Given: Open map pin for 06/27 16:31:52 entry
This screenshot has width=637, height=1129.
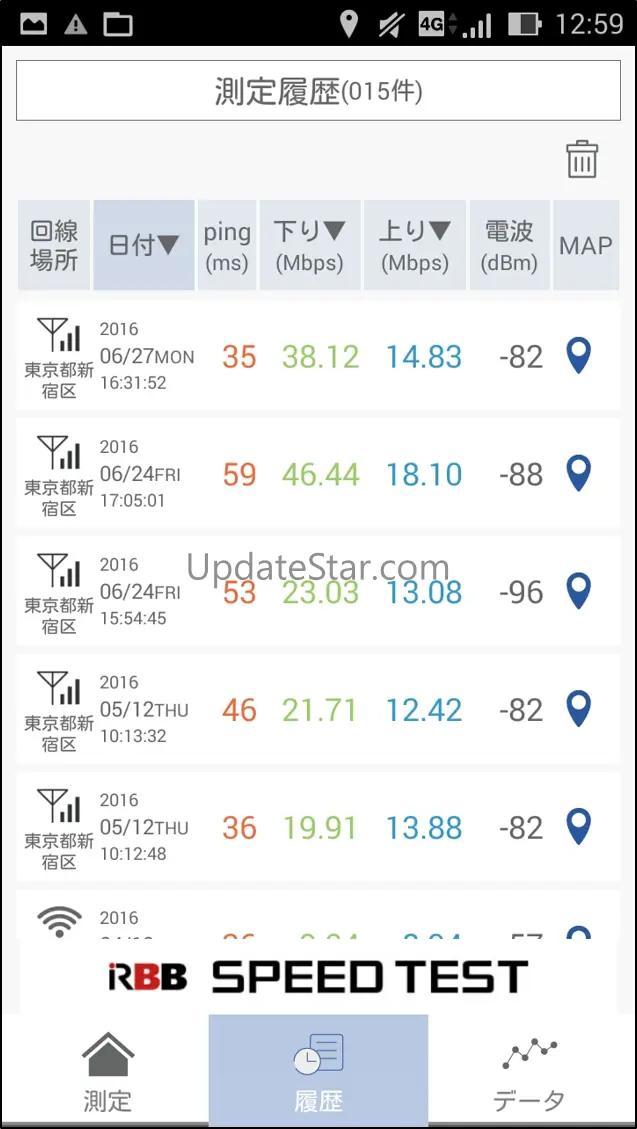Looking at the screenshot, I should (x=579, y=356).
